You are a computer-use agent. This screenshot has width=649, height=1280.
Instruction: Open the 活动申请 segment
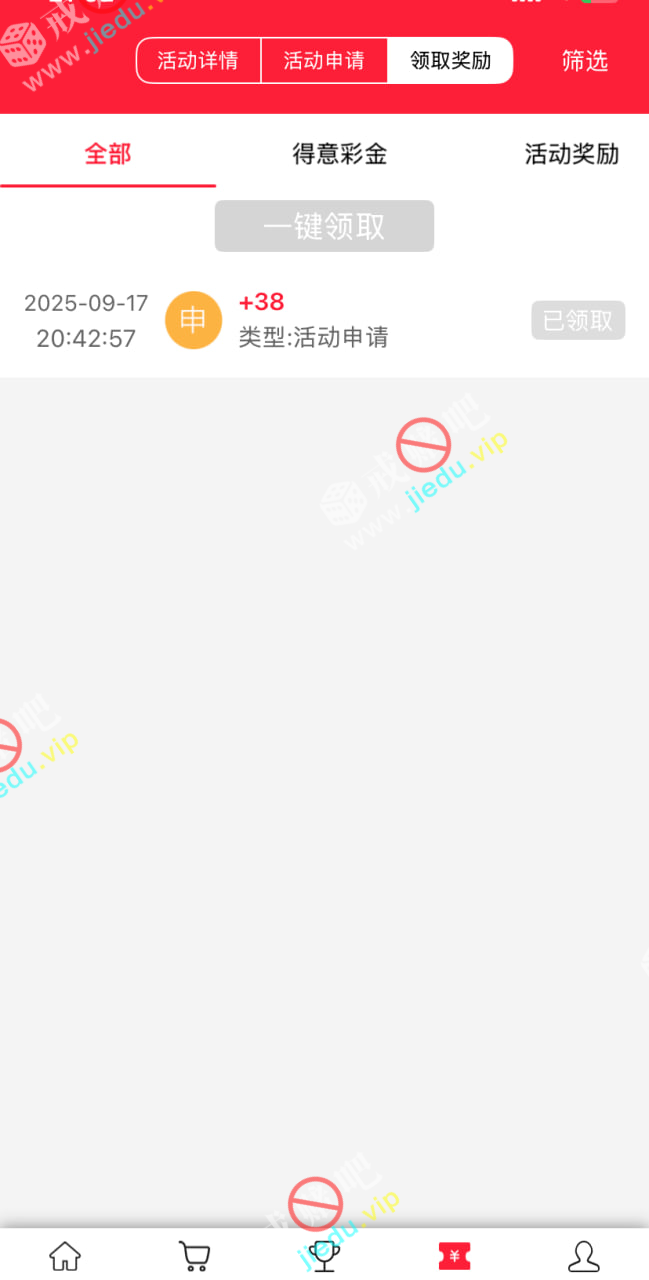point(324,61)
